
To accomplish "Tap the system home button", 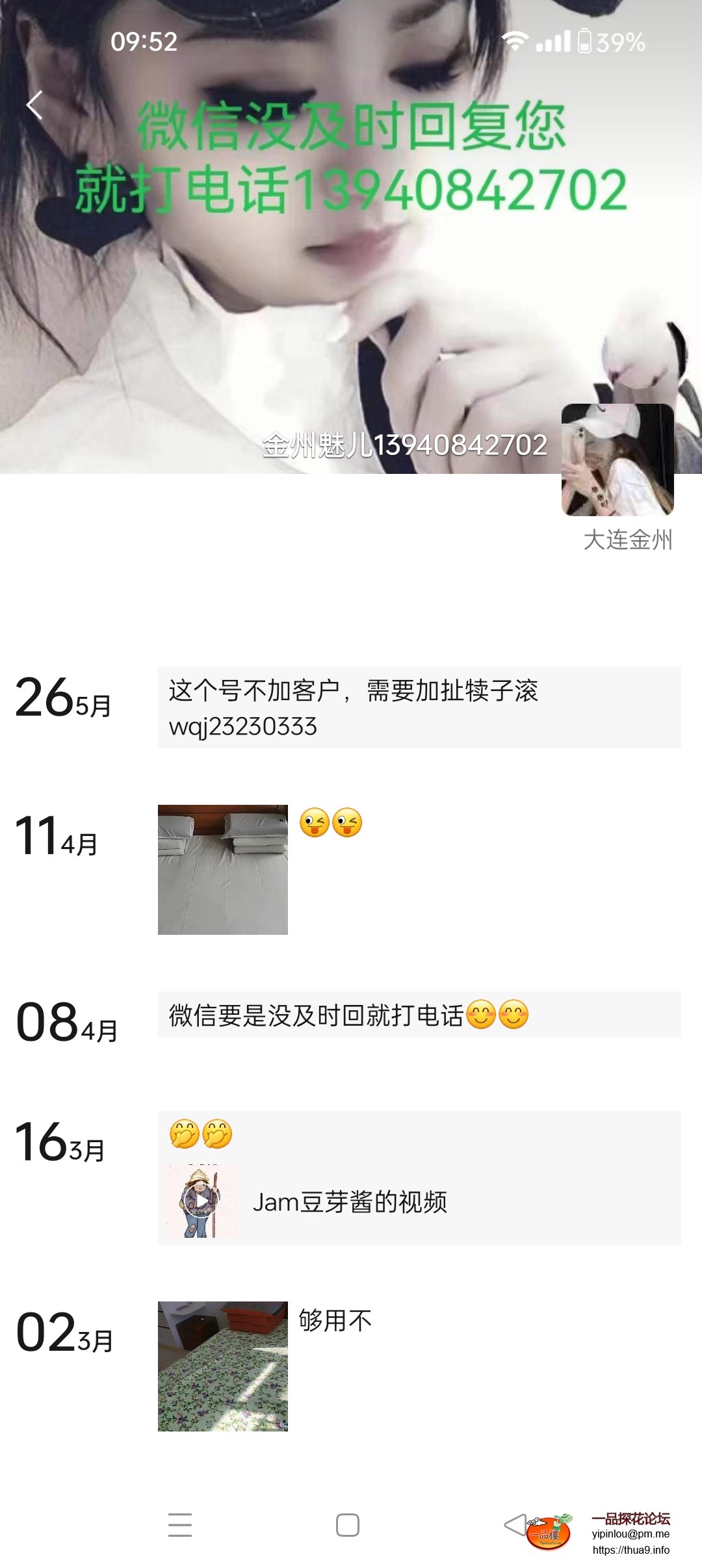I will pos(348,1525).
